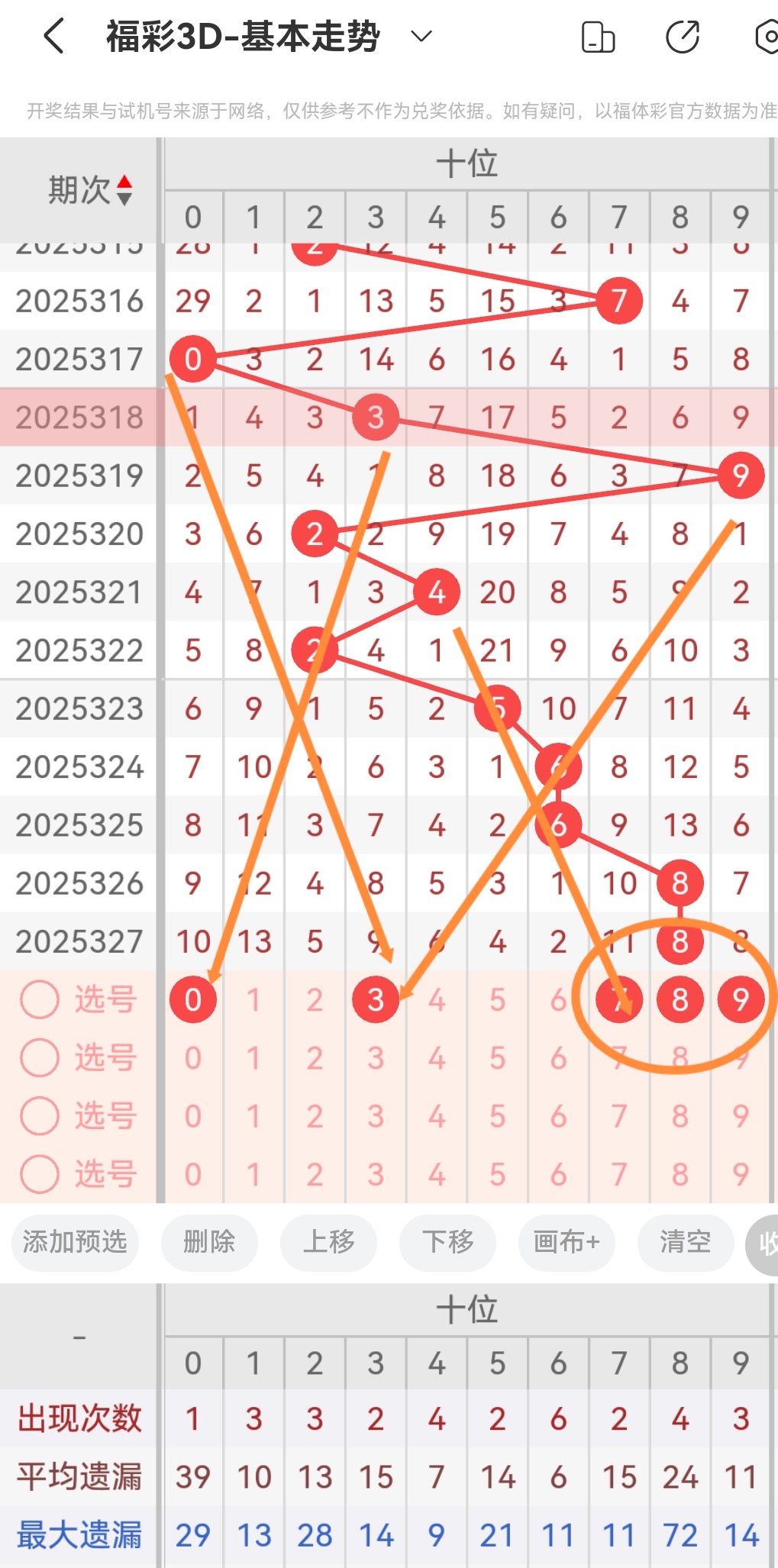Viewport: 778px width, 1568px height.
Task: Sort 期次 column descending with gray down triangle
Action: tap(125, 200)
